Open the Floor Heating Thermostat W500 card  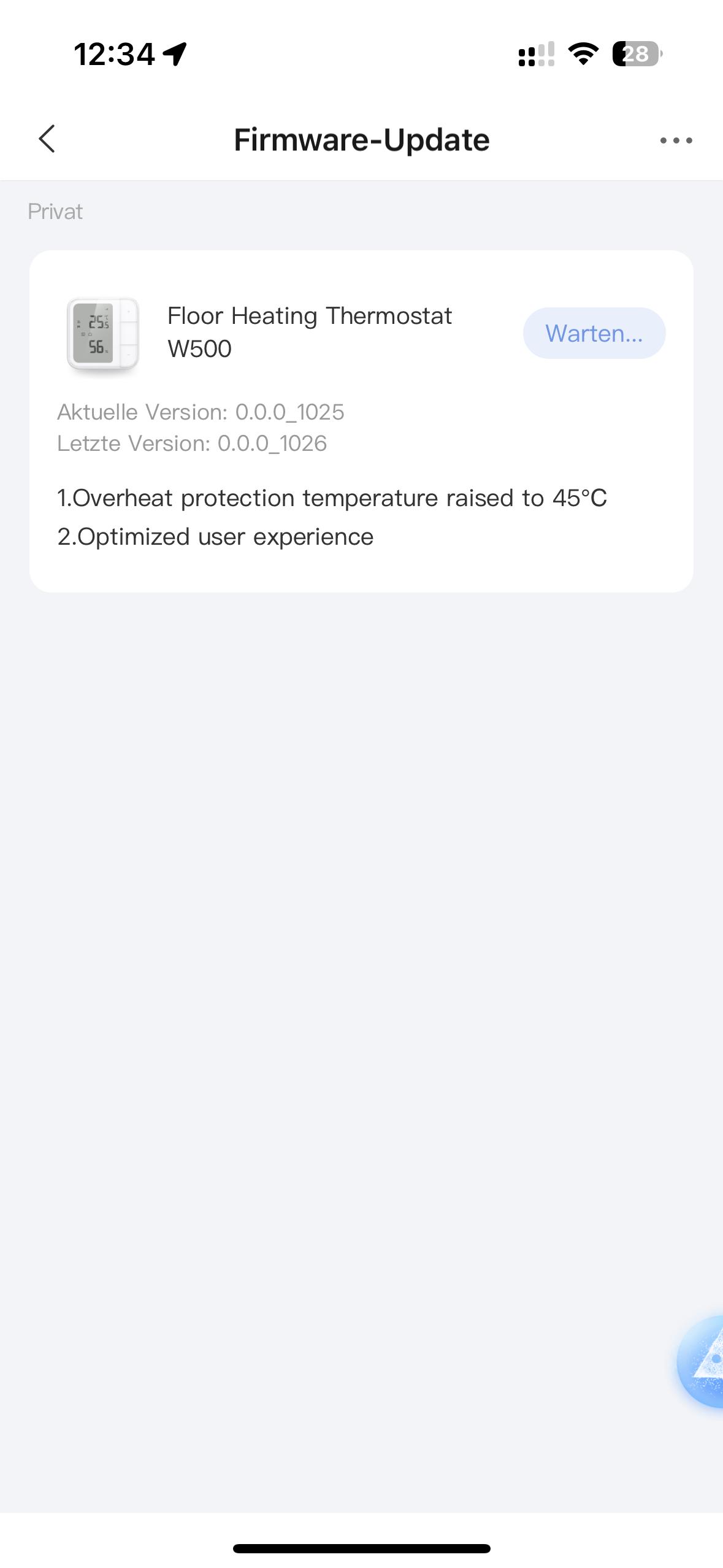point(310,332)
